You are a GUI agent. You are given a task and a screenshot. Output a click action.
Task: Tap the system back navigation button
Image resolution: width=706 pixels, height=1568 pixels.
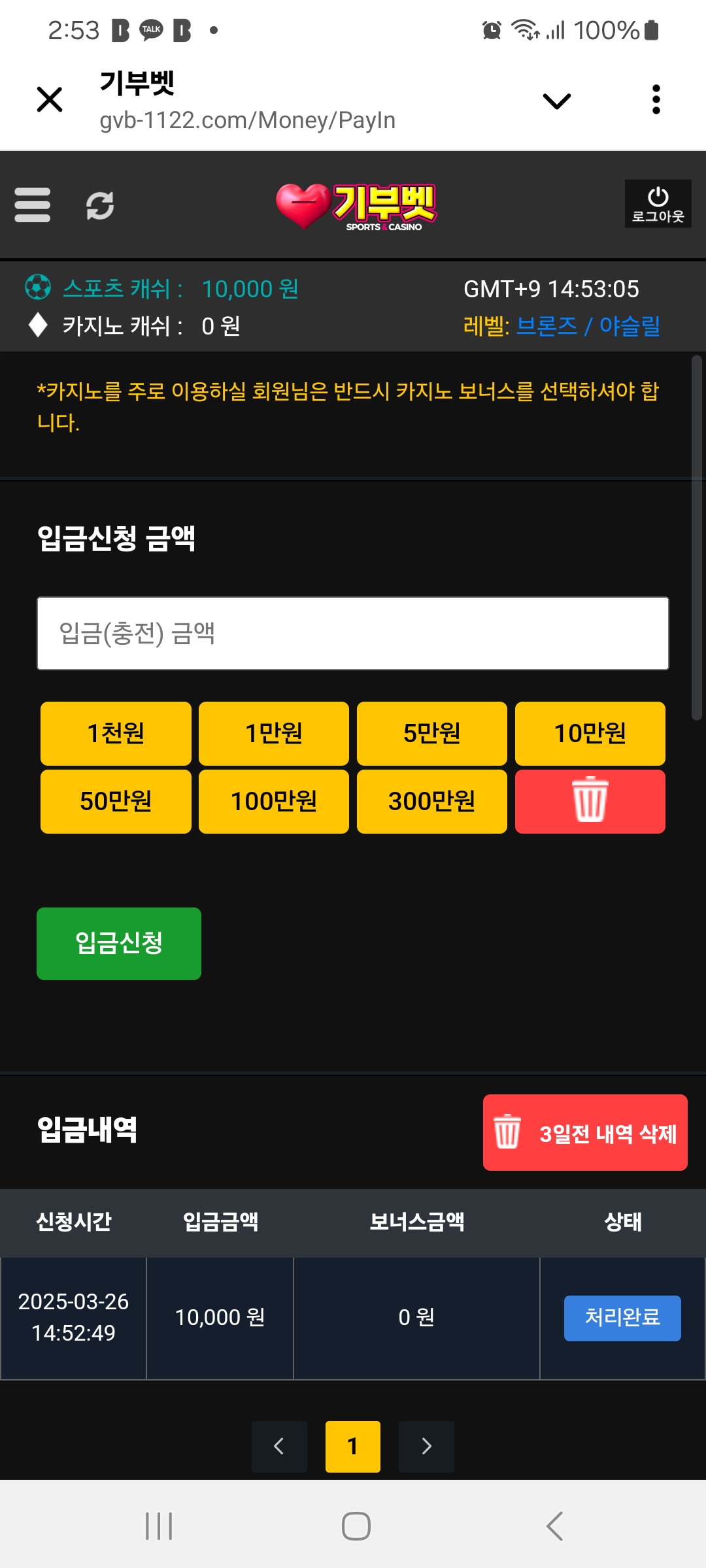[554, 1526]
